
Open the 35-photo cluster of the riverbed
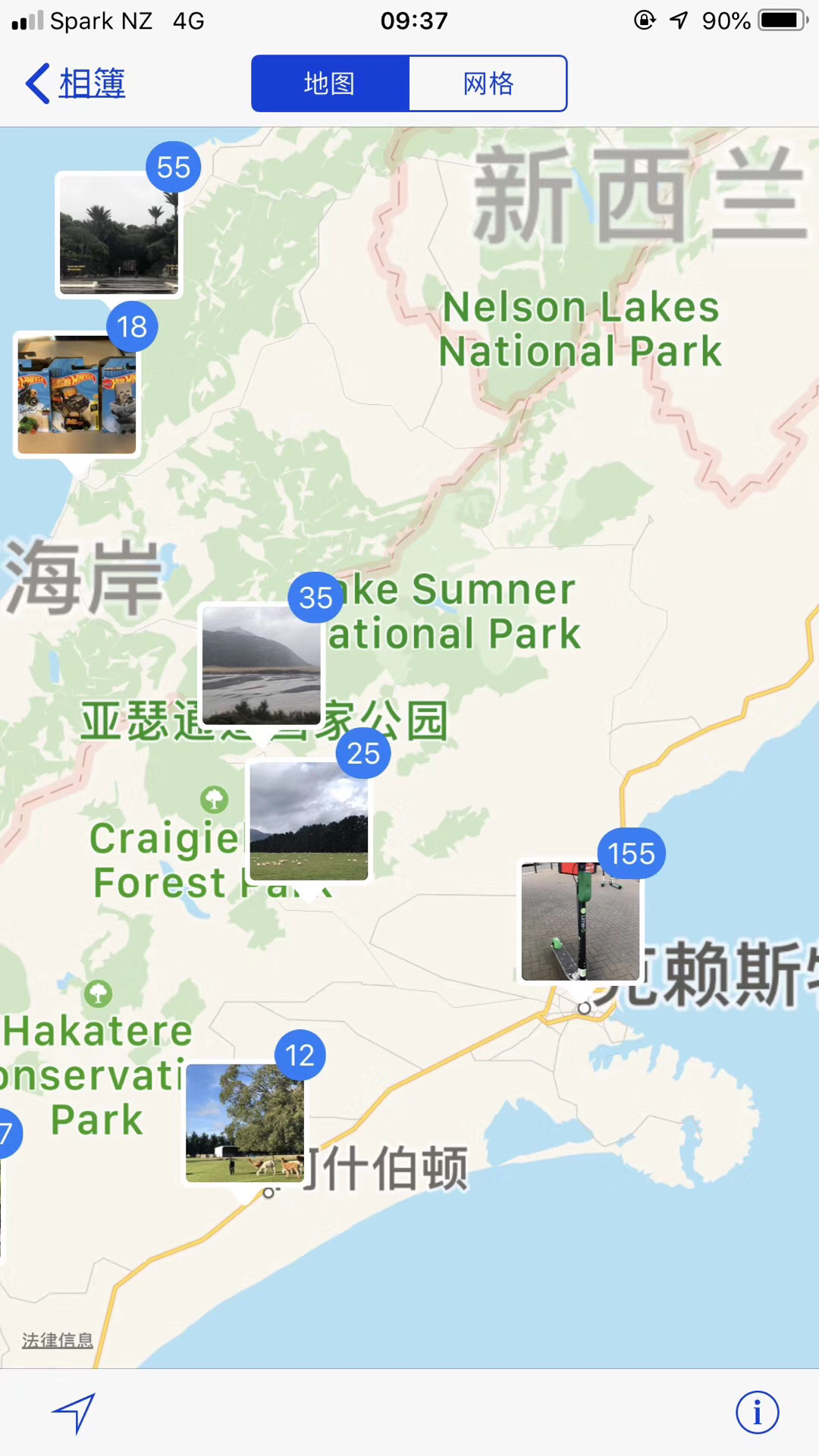261,665
